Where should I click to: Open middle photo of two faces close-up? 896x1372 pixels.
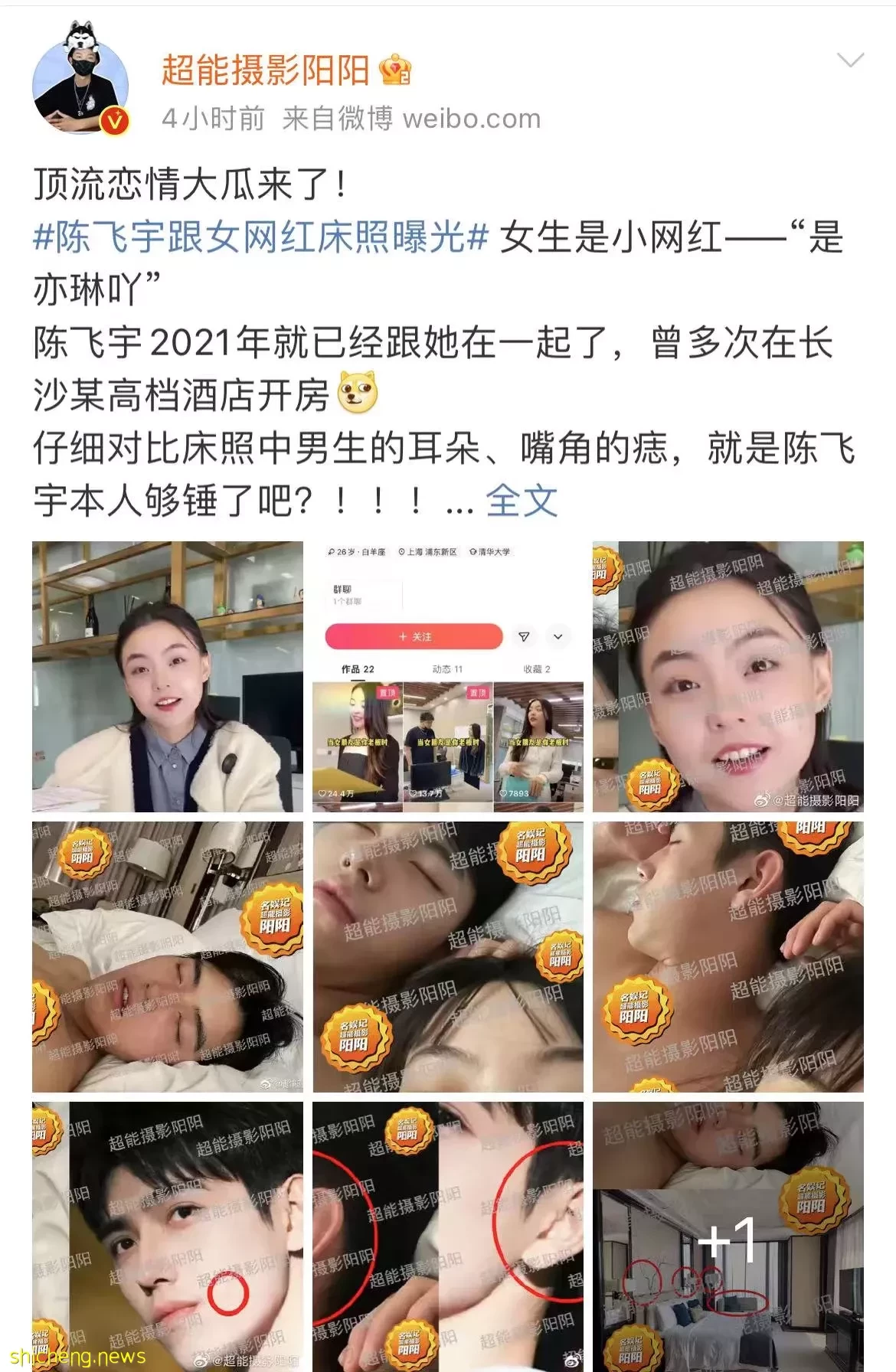tap(447, 957)
